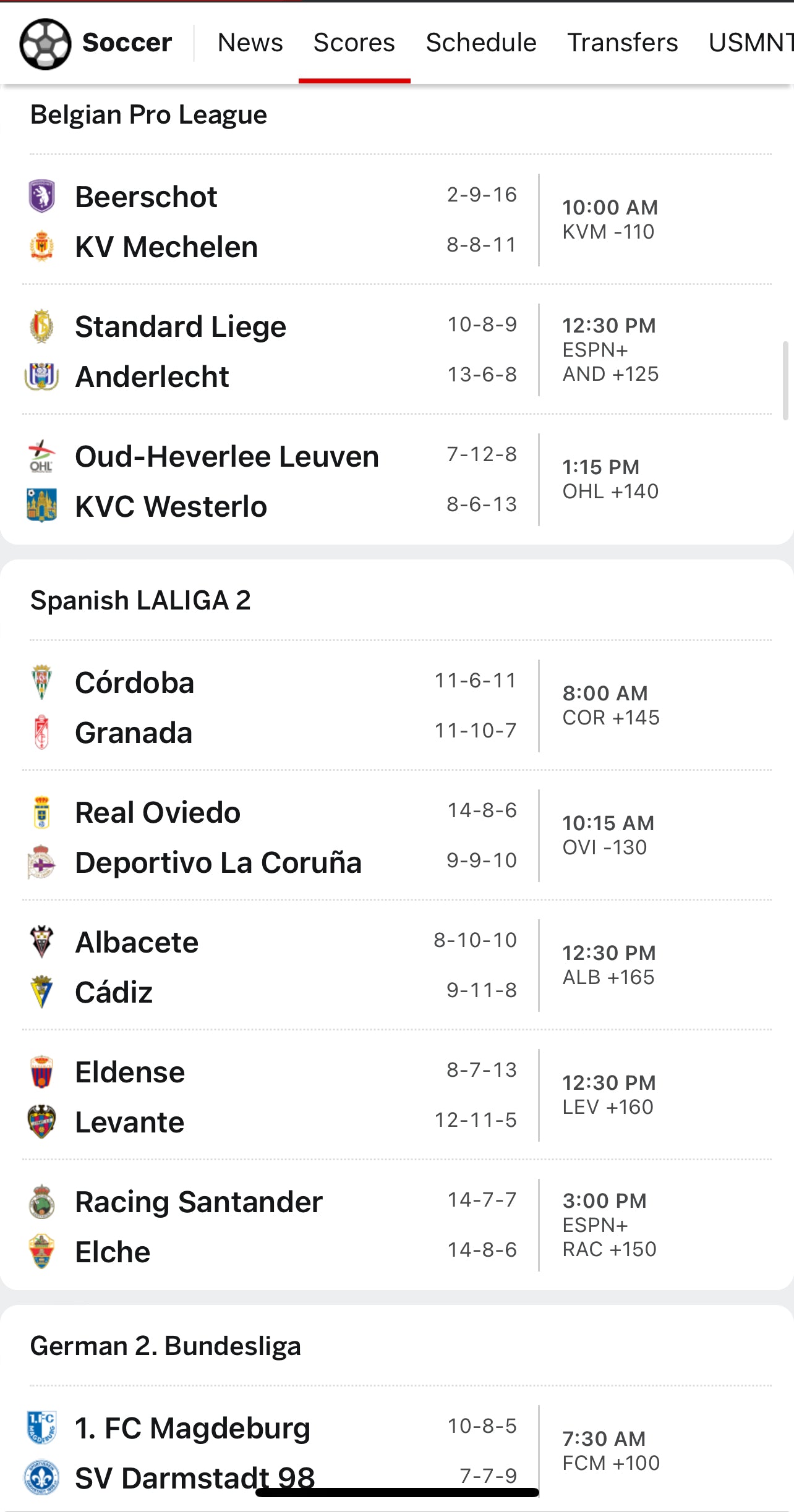Go to the Transfers tab
Viewport: 794px width, 1512px height.
[622, 43]
